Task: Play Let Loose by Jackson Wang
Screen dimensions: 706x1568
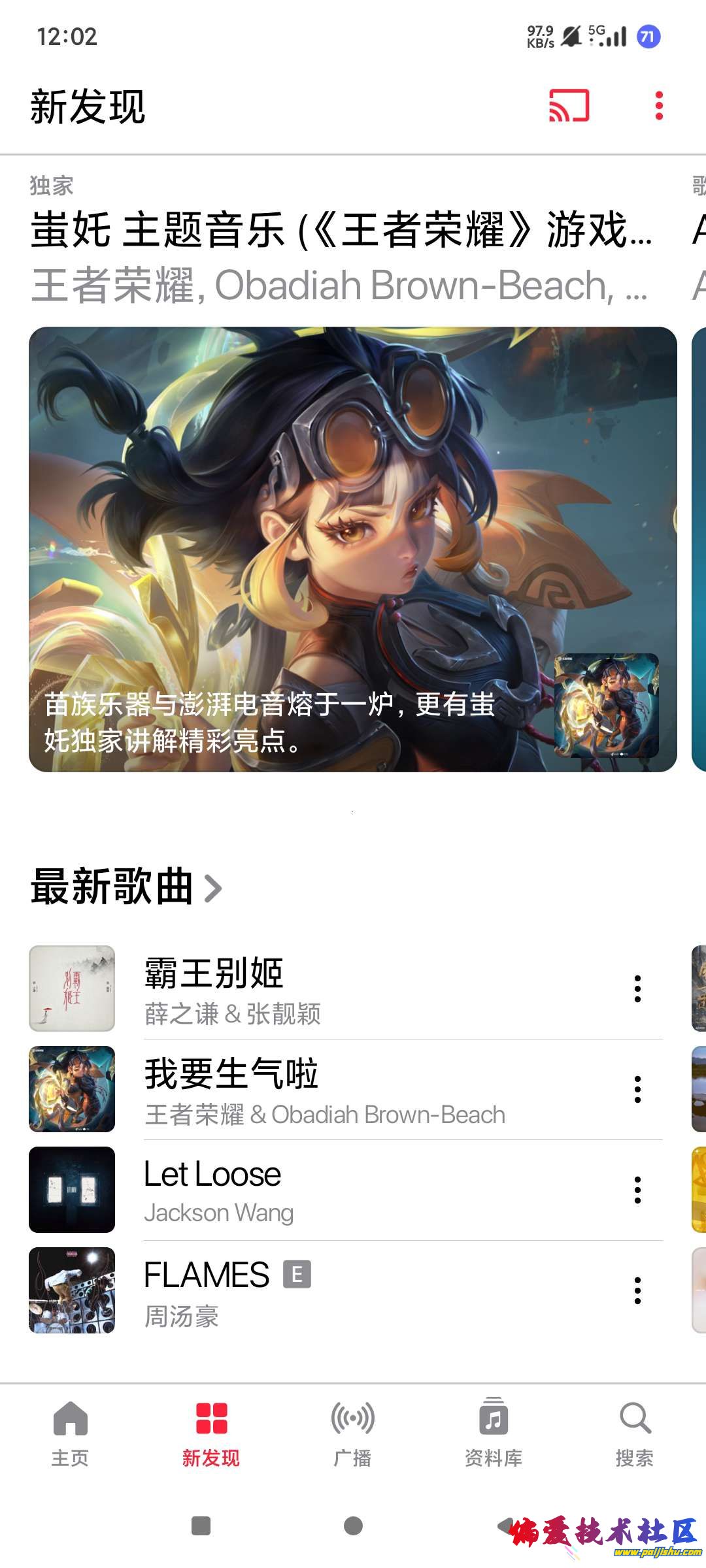Action: tap(327, 1190)
